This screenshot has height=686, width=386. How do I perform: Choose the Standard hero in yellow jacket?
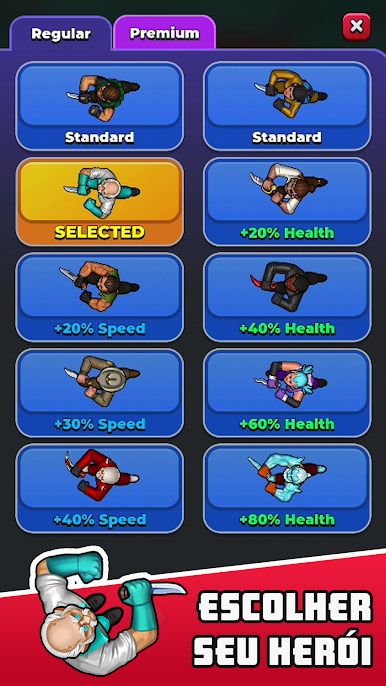click(x=287, y=106)
